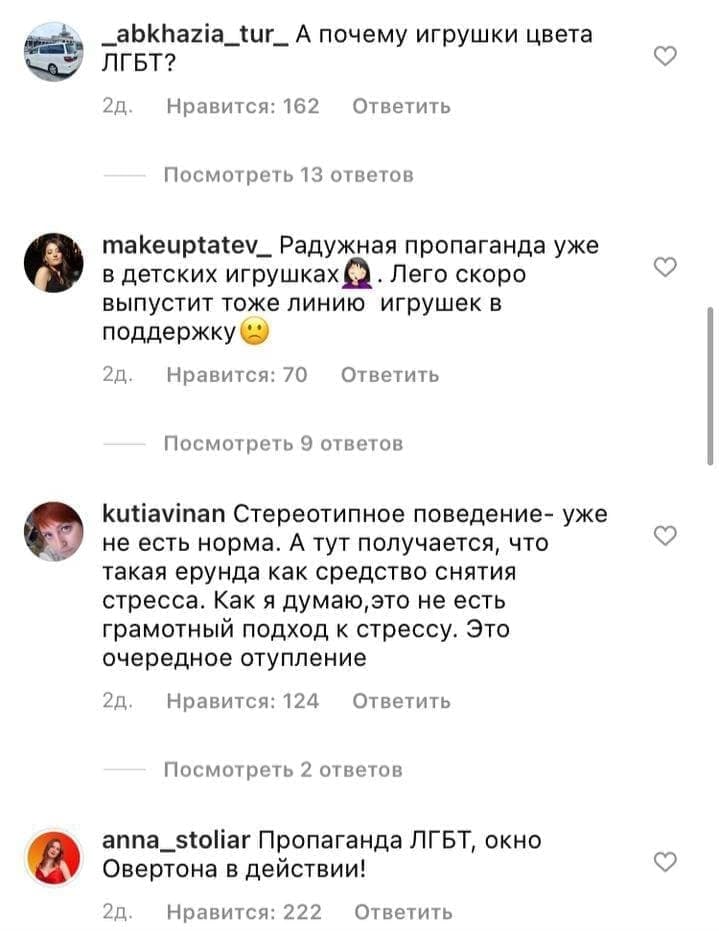View who liked _abkhazia_tur_'s comment (162)
This screenshot has width=719, height=931.
coord(242,106)
